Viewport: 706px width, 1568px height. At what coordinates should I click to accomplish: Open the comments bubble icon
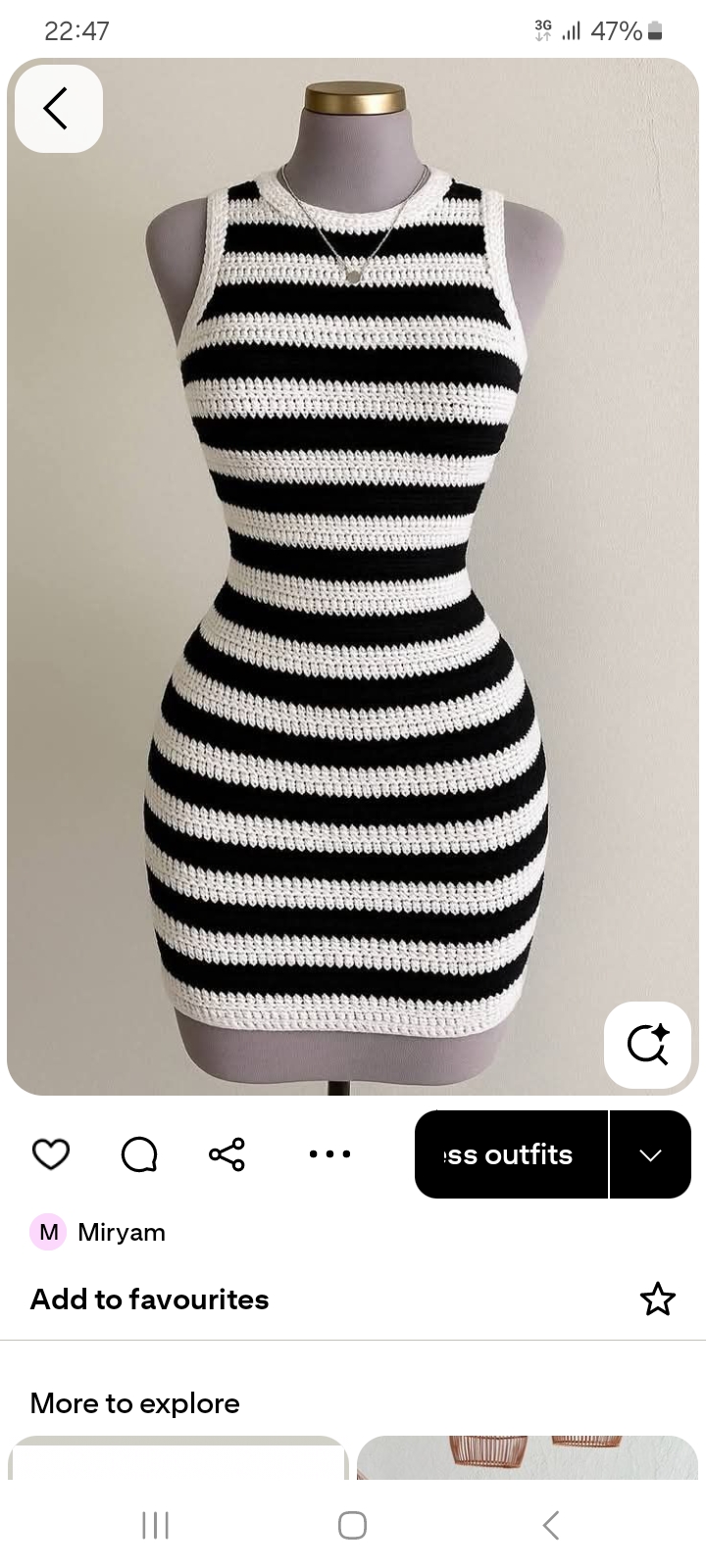[138, 1154]
